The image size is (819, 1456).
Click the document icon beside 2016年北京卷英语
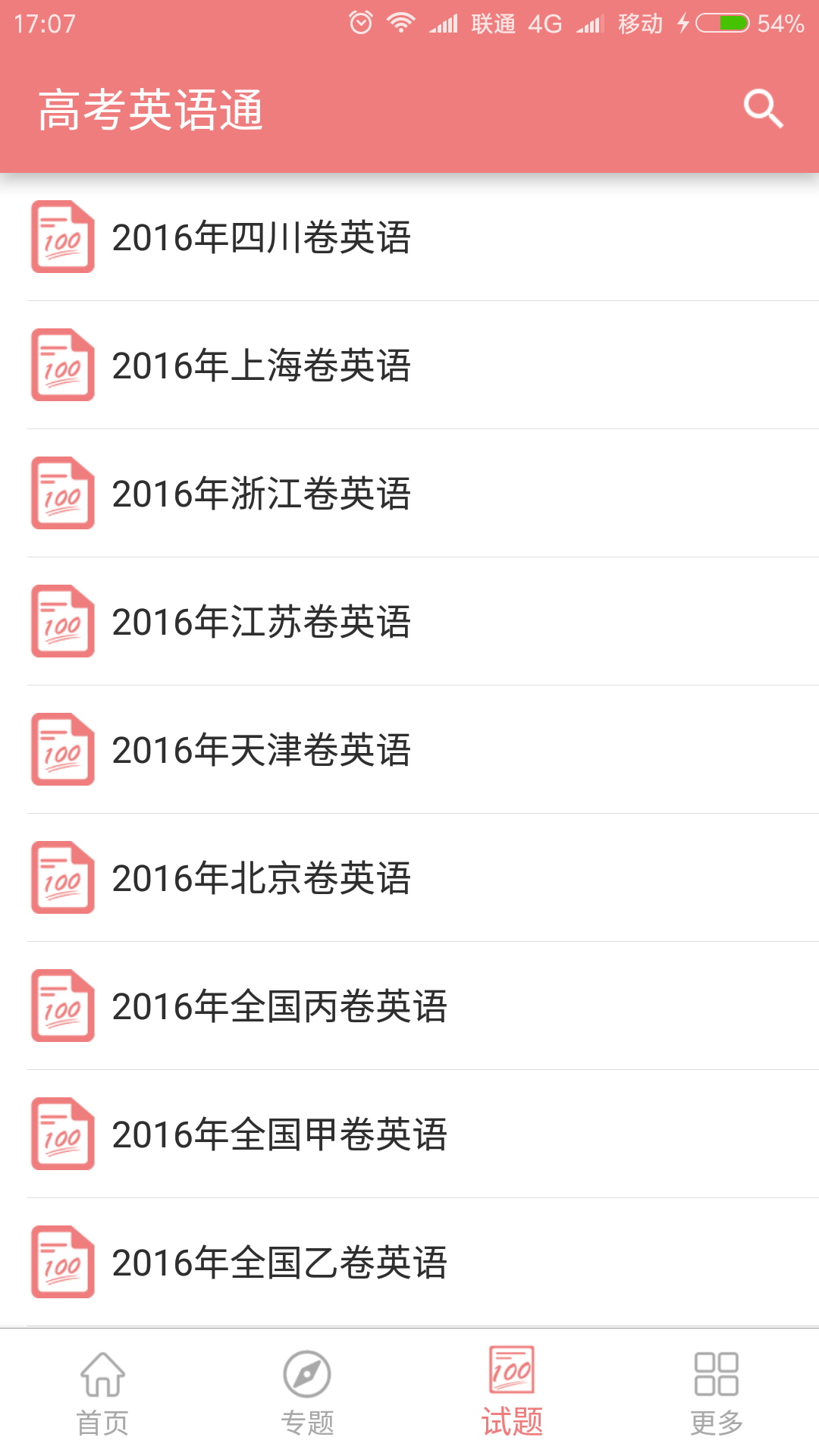tap(63, 878)
